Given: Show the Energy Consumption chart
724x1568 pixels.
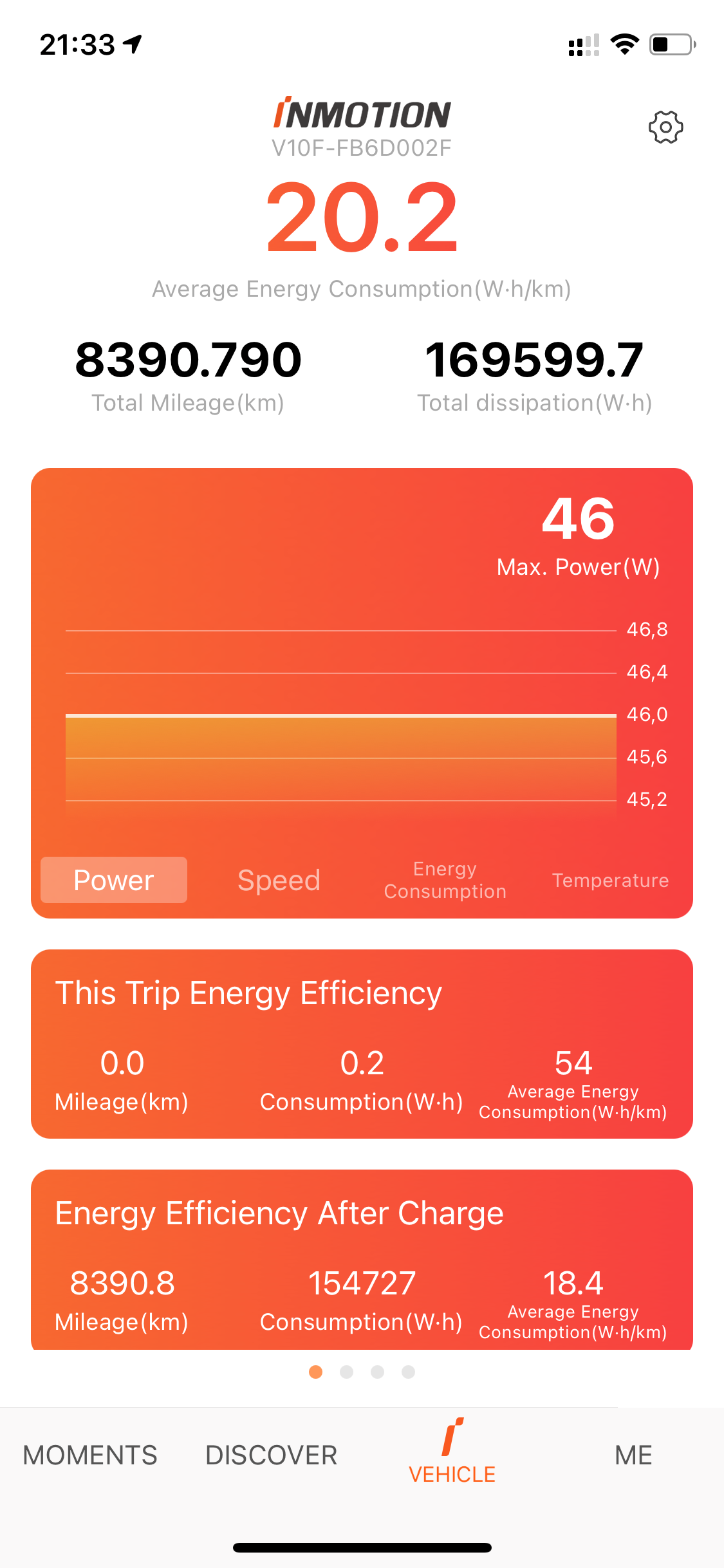Looking at the screenshot, I should coord(445,880).
